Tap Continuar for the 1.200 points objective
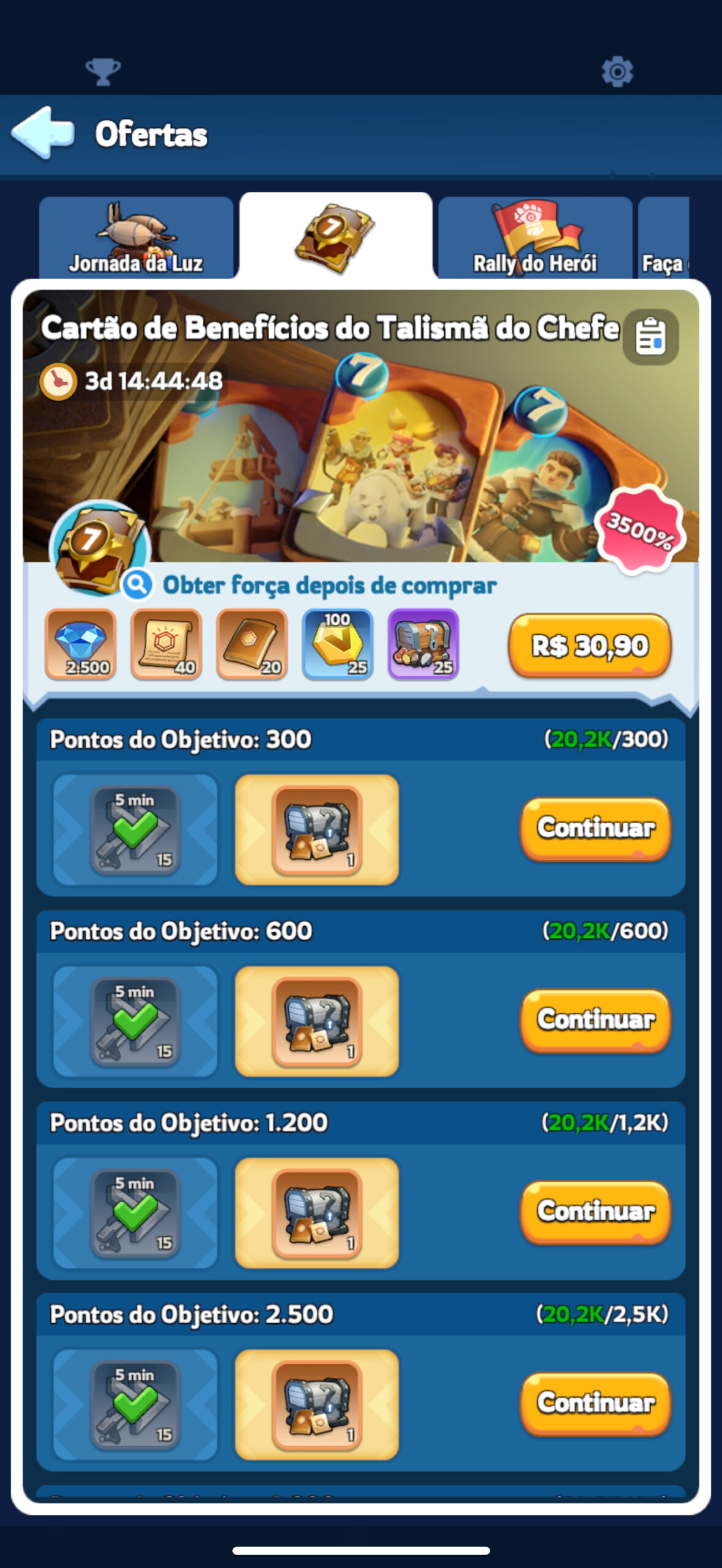The height and width of the screenshot is (1568, 722). pyautogui.click(x=596, y=1212)
